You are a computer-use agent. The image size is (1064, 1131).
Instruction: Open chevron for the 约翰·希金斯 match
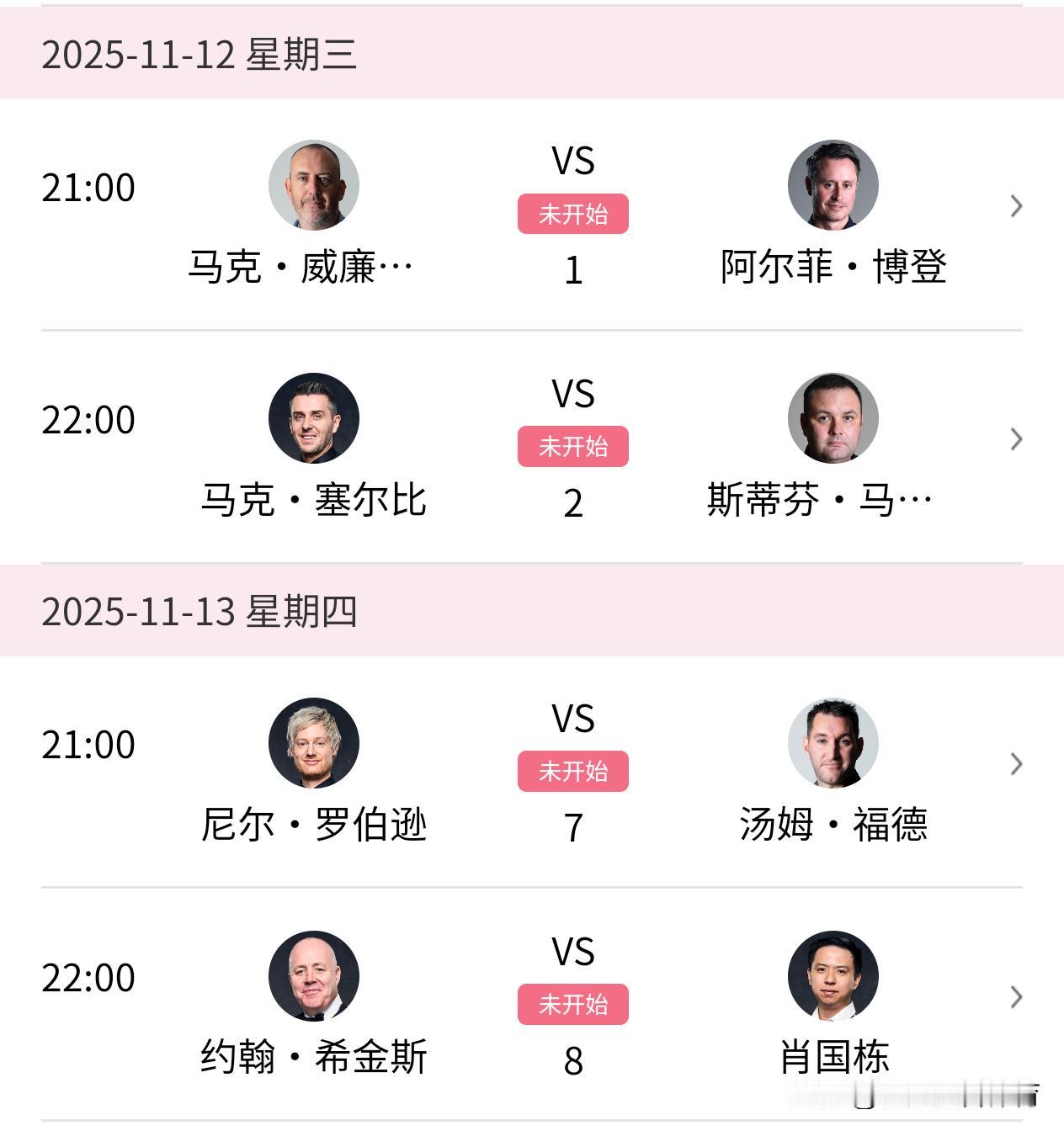click(1016, 999)
